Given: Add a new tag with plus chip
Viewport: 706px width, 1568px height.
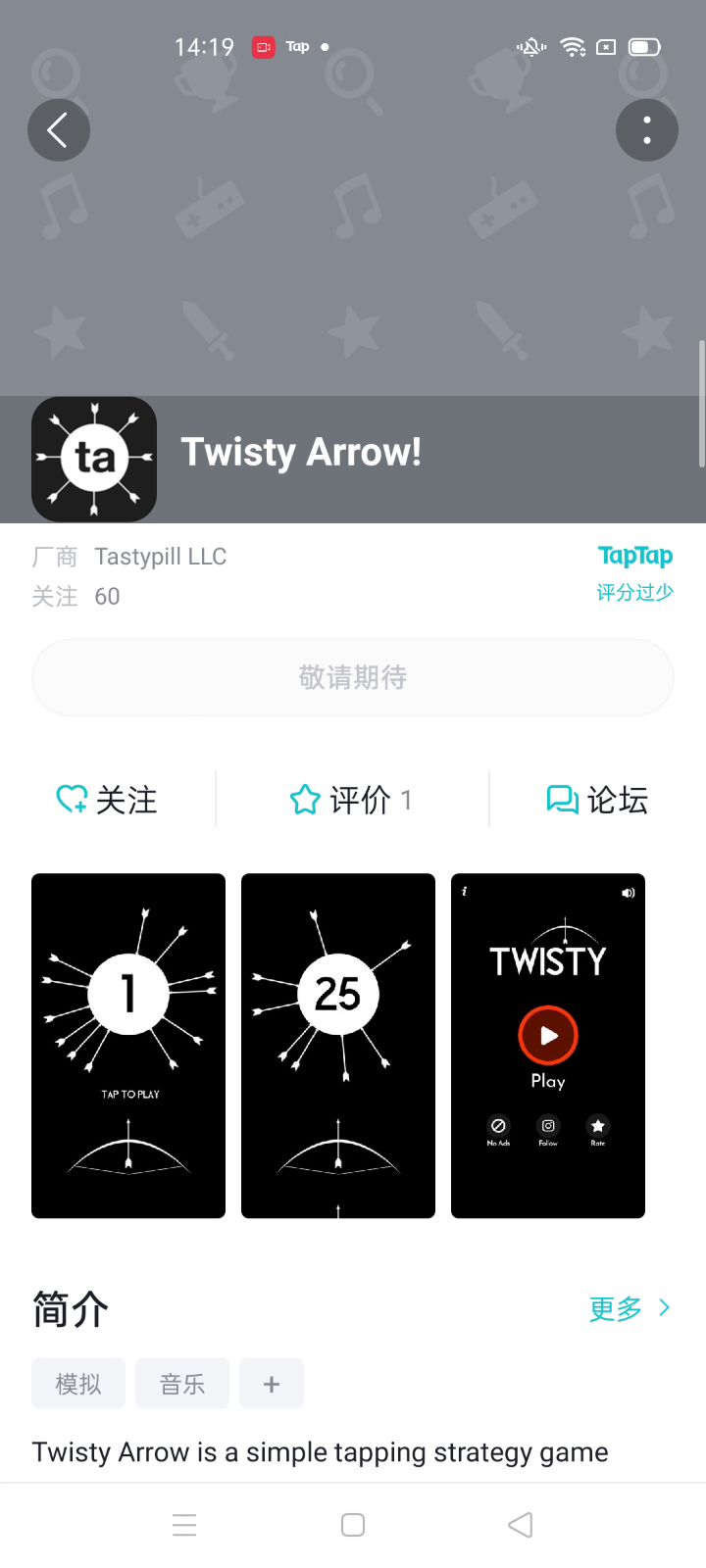Looking at the screenshot, I should (x=272, y=1384).
